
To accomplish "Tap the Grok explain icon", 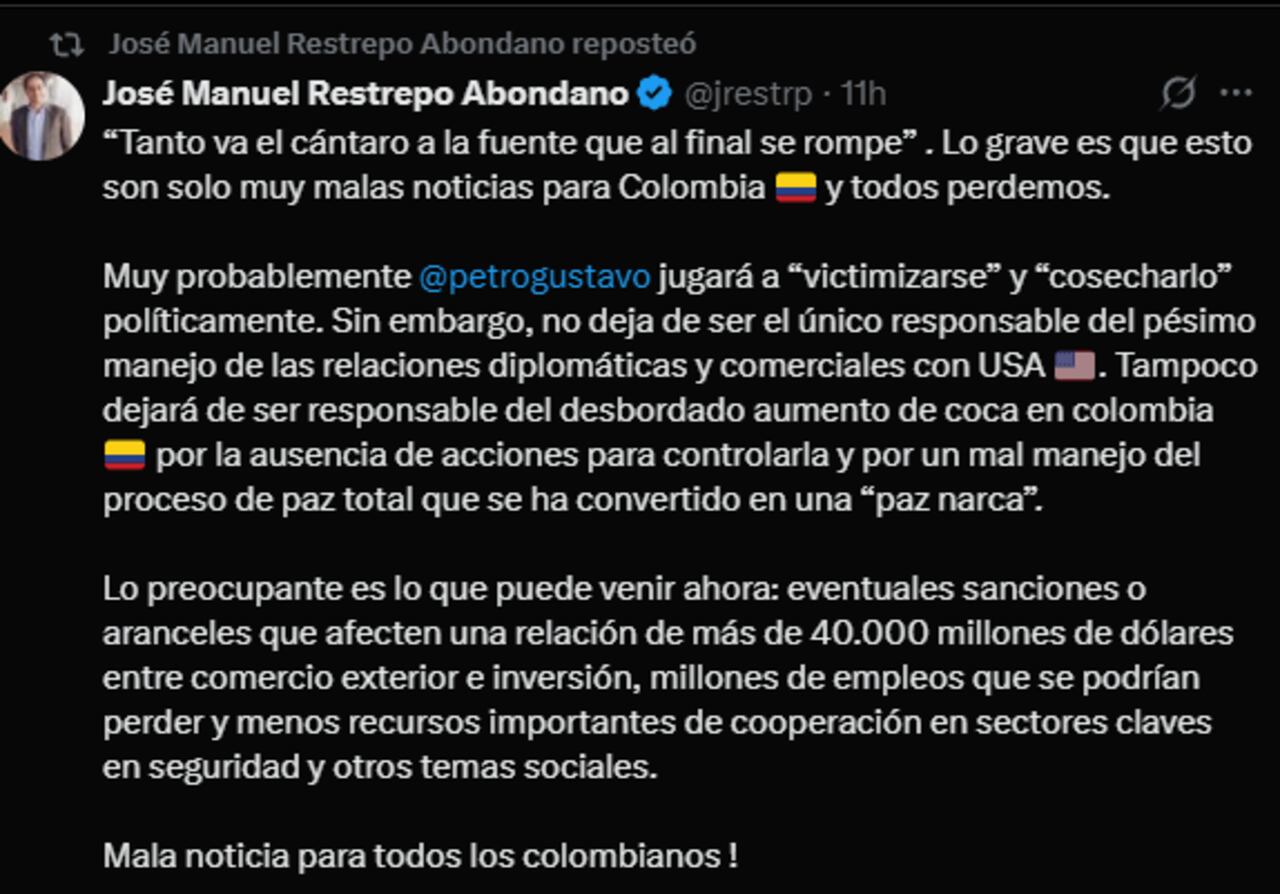I will tap(1178, 93).
